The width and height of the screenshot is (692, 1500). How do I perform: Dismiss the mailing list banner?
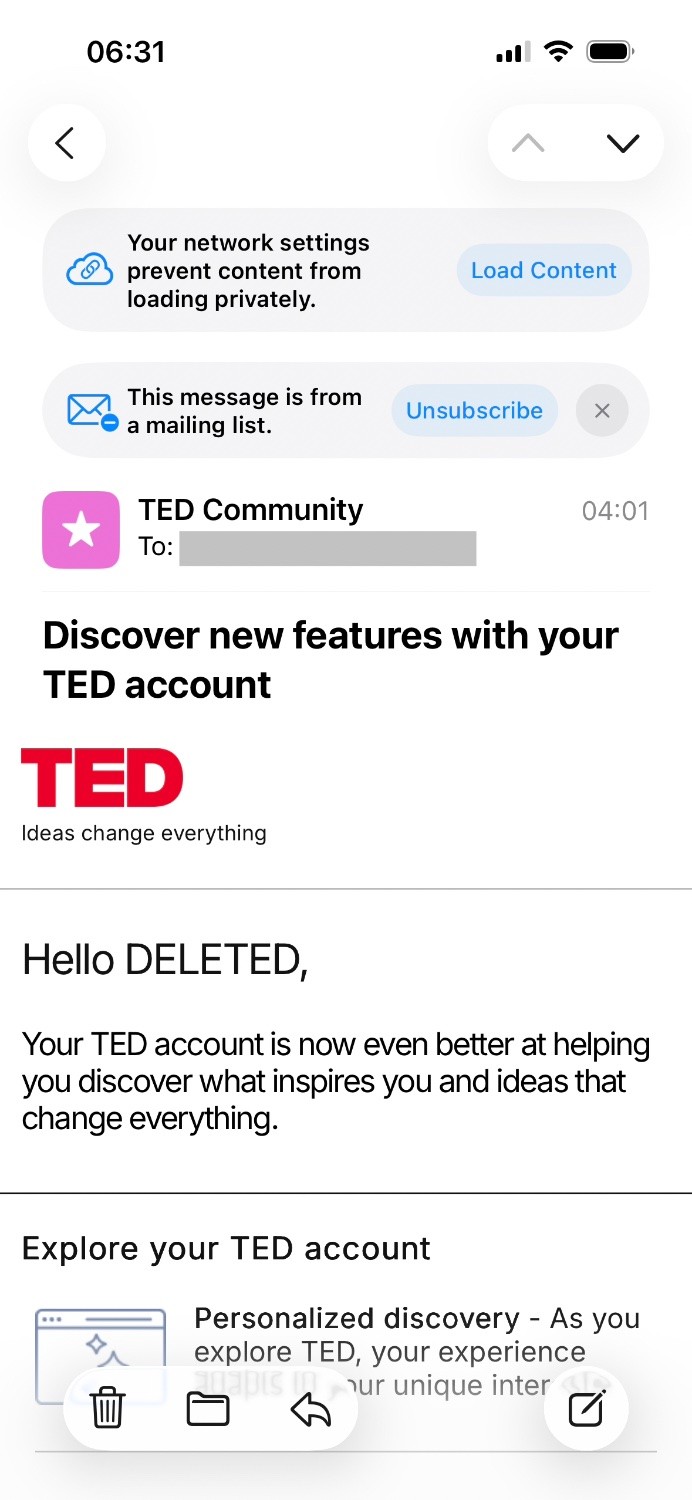602,410
